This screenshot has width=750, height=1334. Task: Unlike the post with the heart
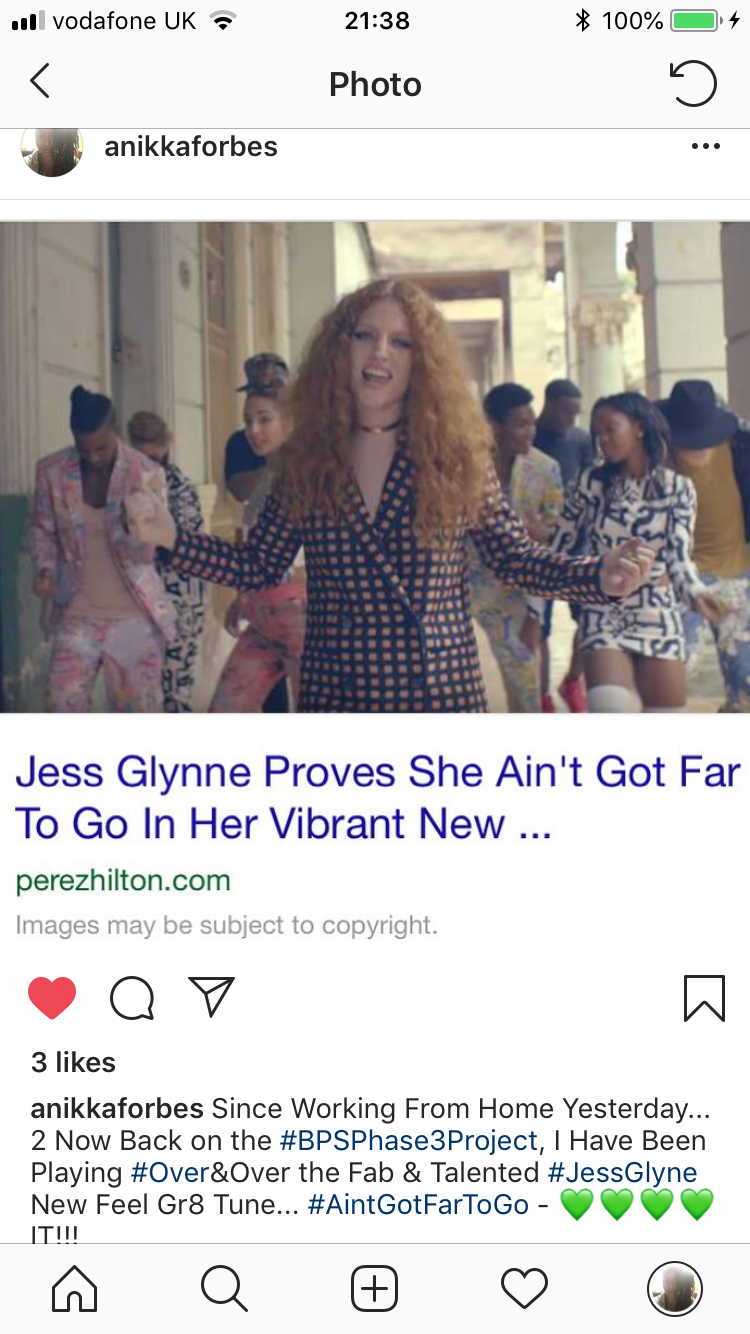click(52, 997)
